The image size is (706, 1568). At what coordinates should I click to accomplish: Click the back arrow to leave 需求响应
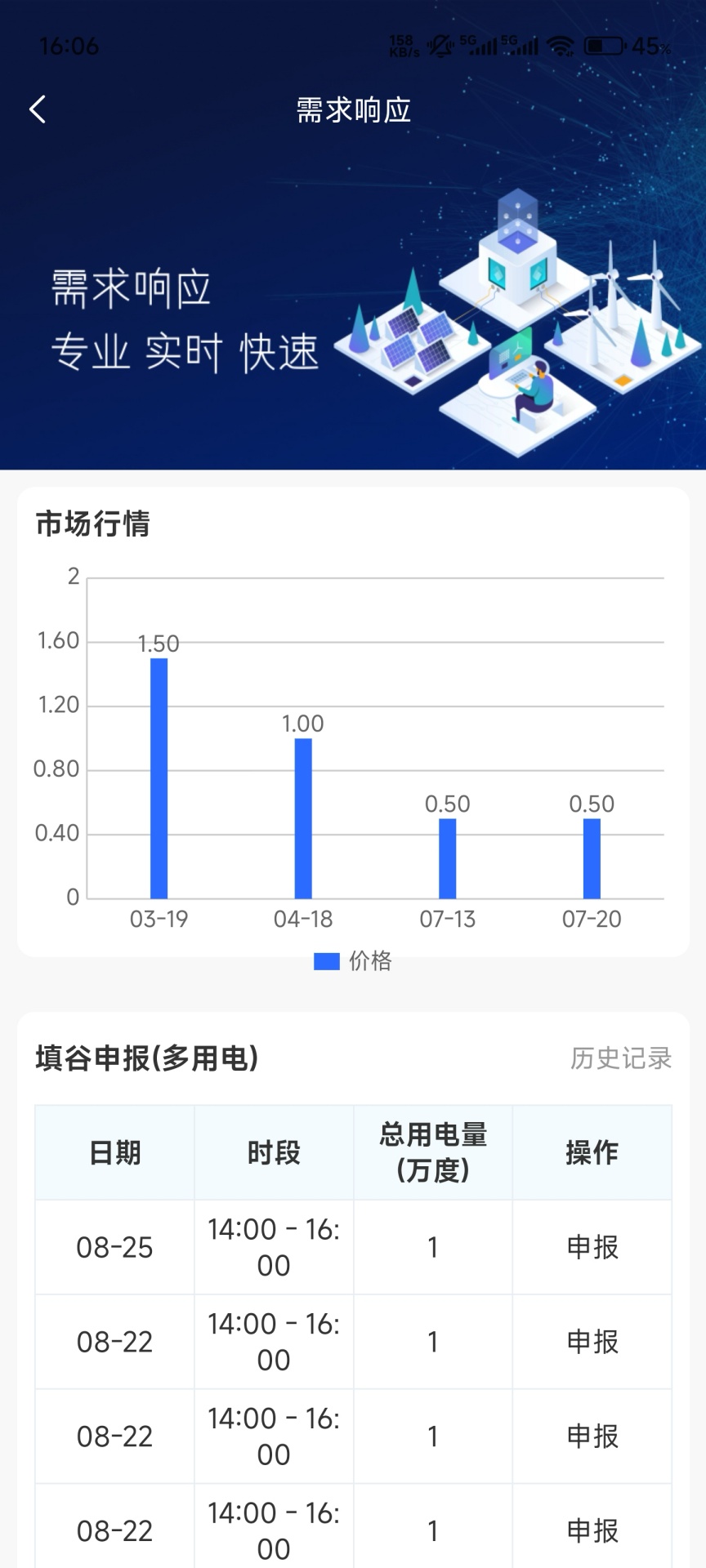[x=36, y=108]
